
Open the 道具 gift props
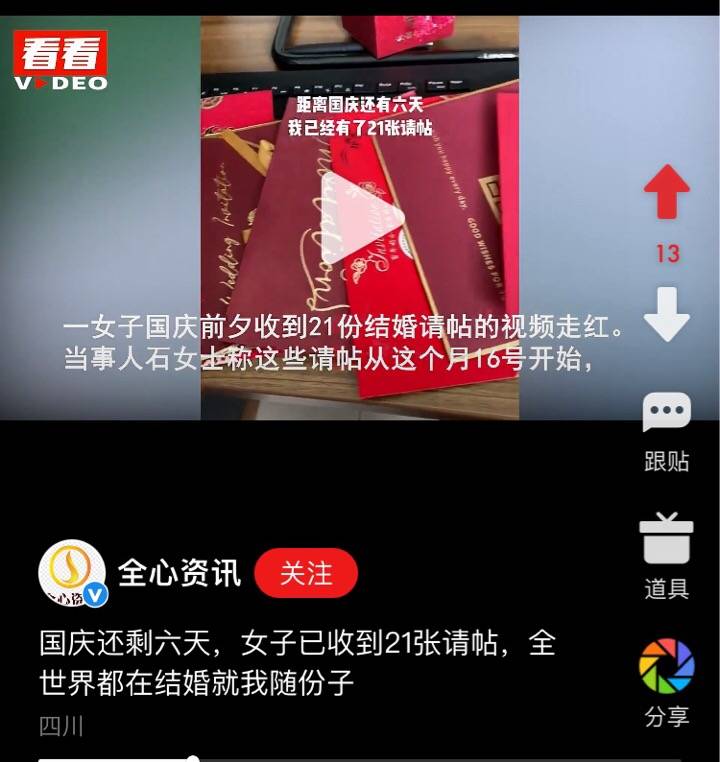[x=666, y=538]
